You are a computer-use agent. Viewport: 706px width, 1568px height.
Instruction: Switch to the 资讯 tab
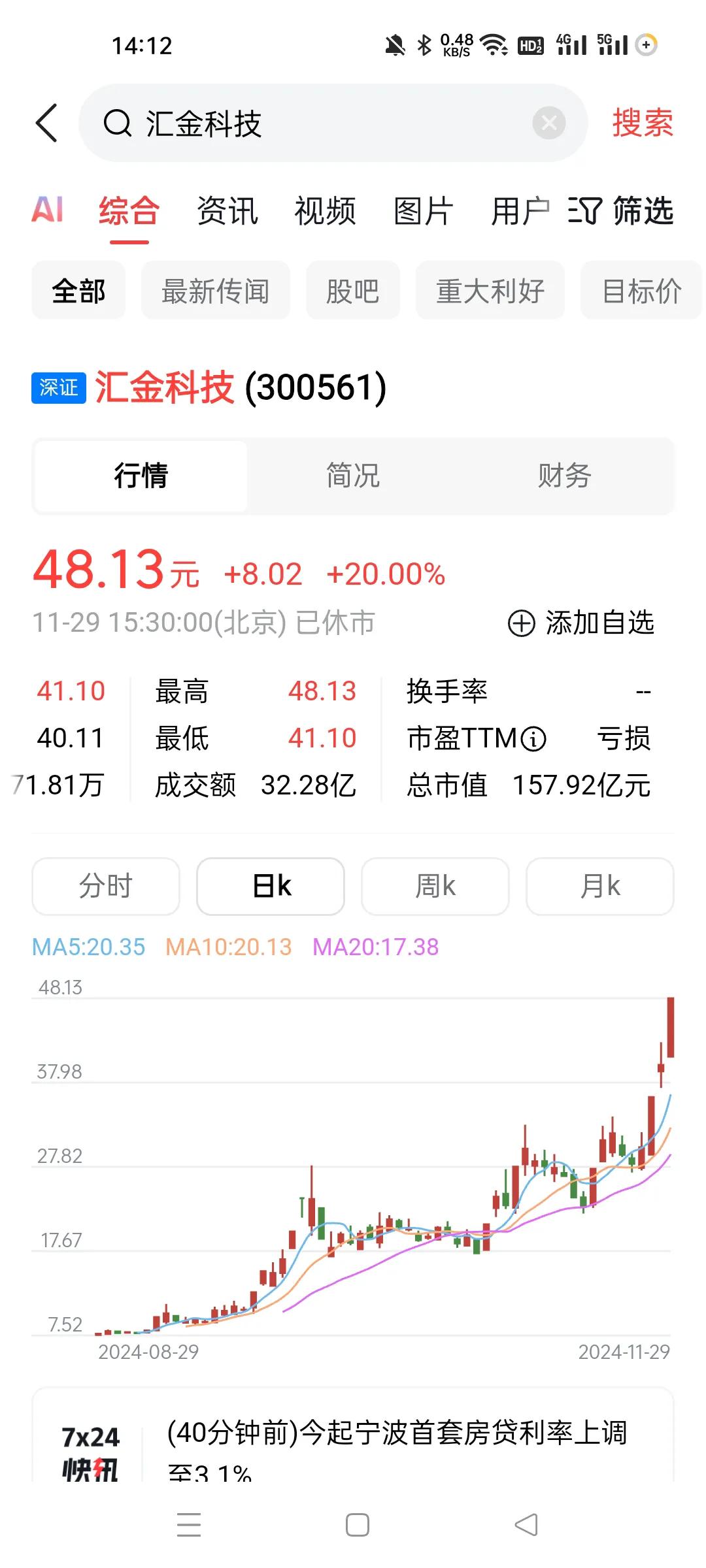pyautogui.click(x=227, y=210)
